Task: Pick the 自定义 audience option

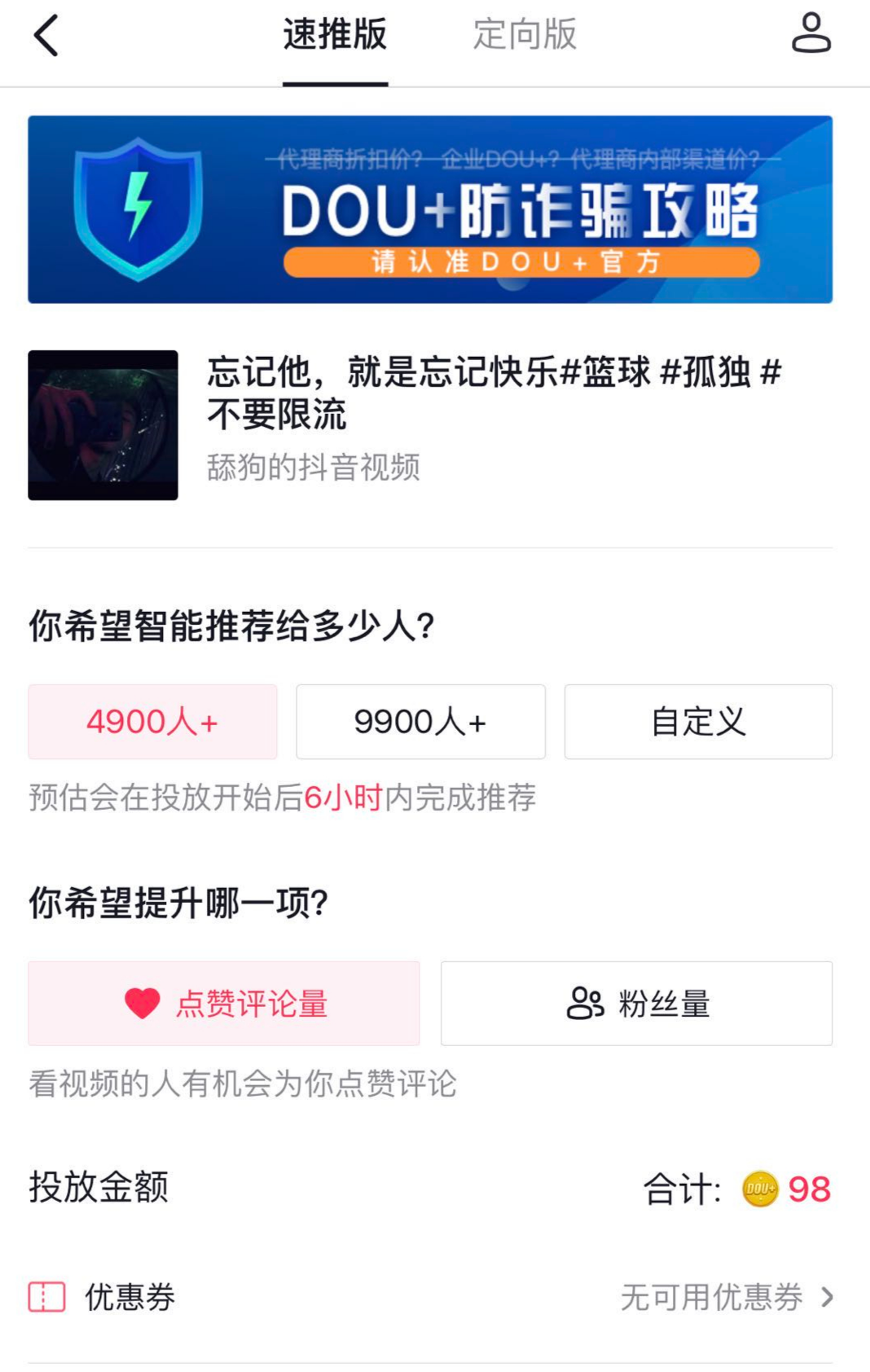Action: [698, 722]
